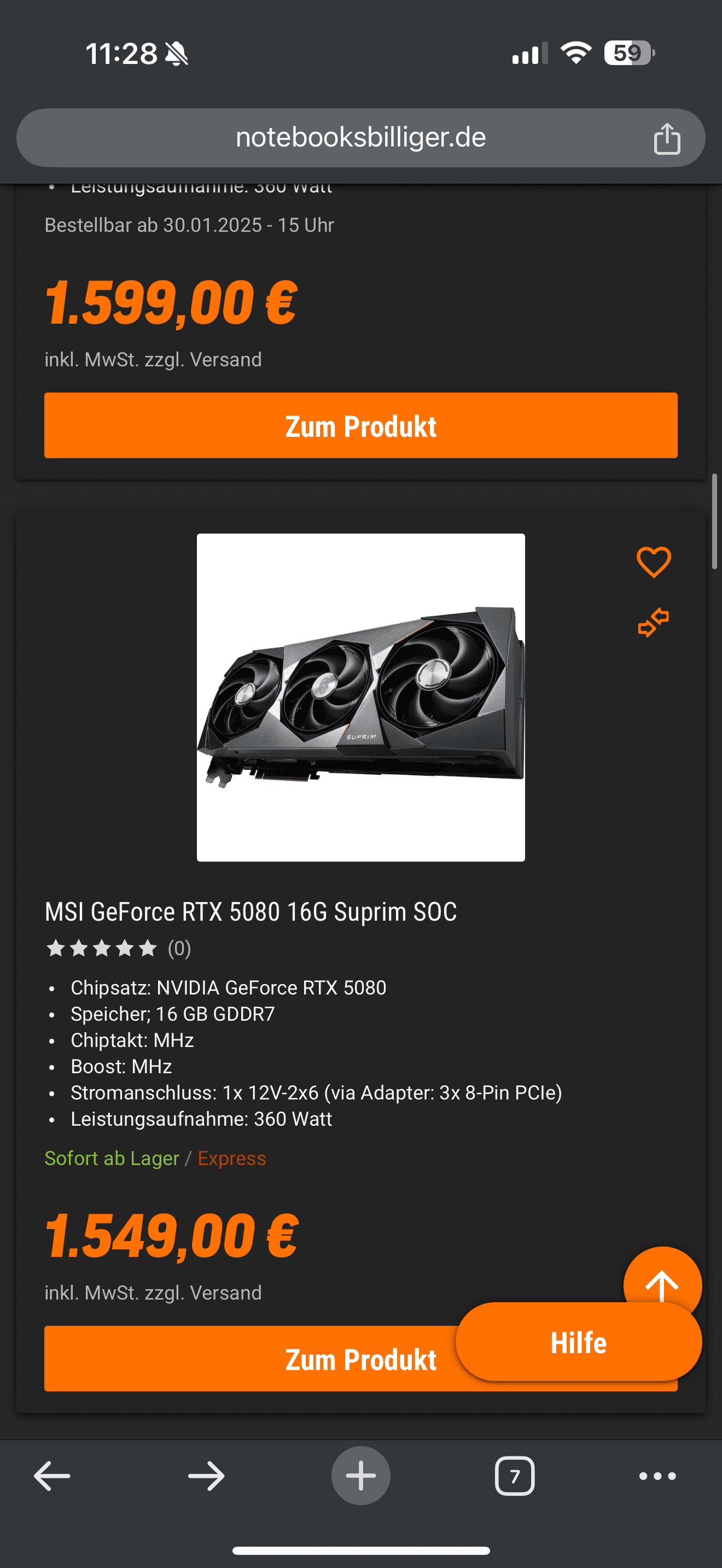This screenshot has width=722, height=1568.
Task: Tap the notebooksbilliger.de address bar
Action: click(x=360, y=138)
